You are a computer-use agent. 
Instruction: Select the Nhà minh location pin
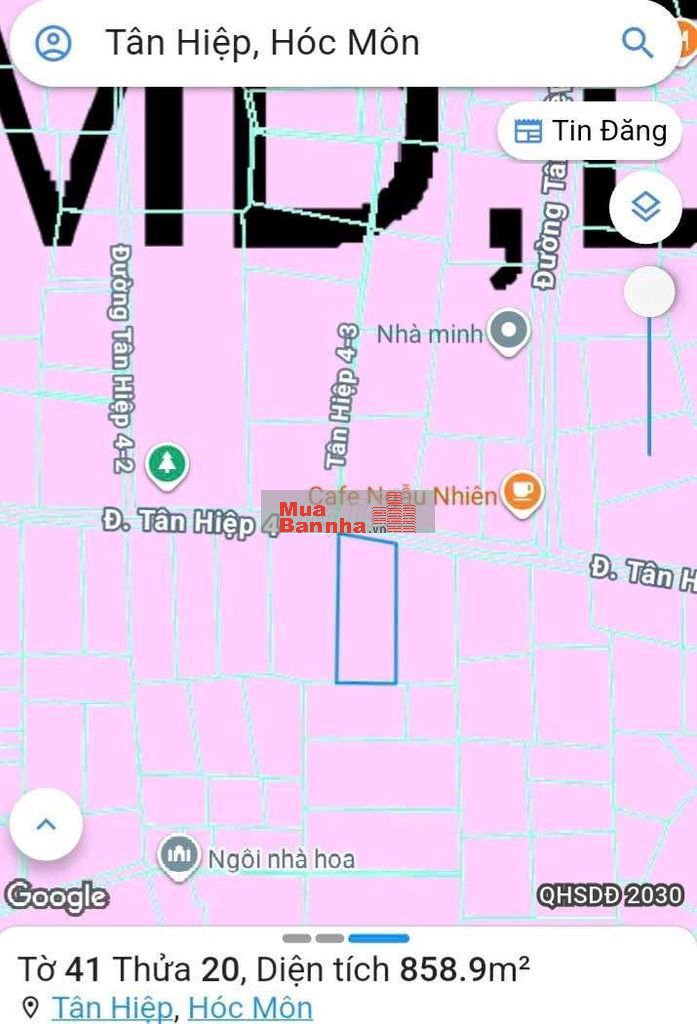510,331
